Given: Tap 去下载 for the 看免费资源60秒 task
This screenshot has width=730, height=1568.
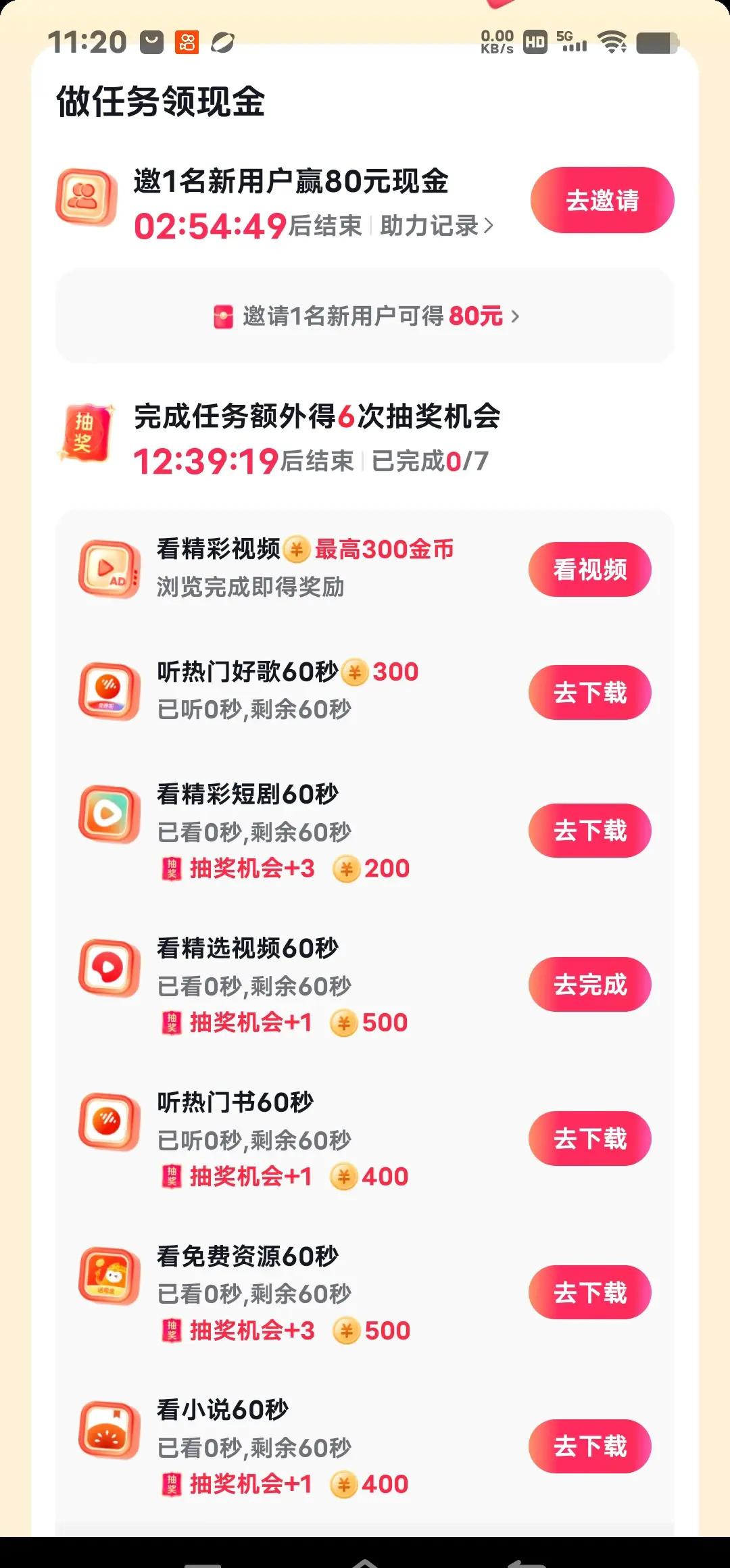Looking at the screenshot, I should coord(589,1292).
